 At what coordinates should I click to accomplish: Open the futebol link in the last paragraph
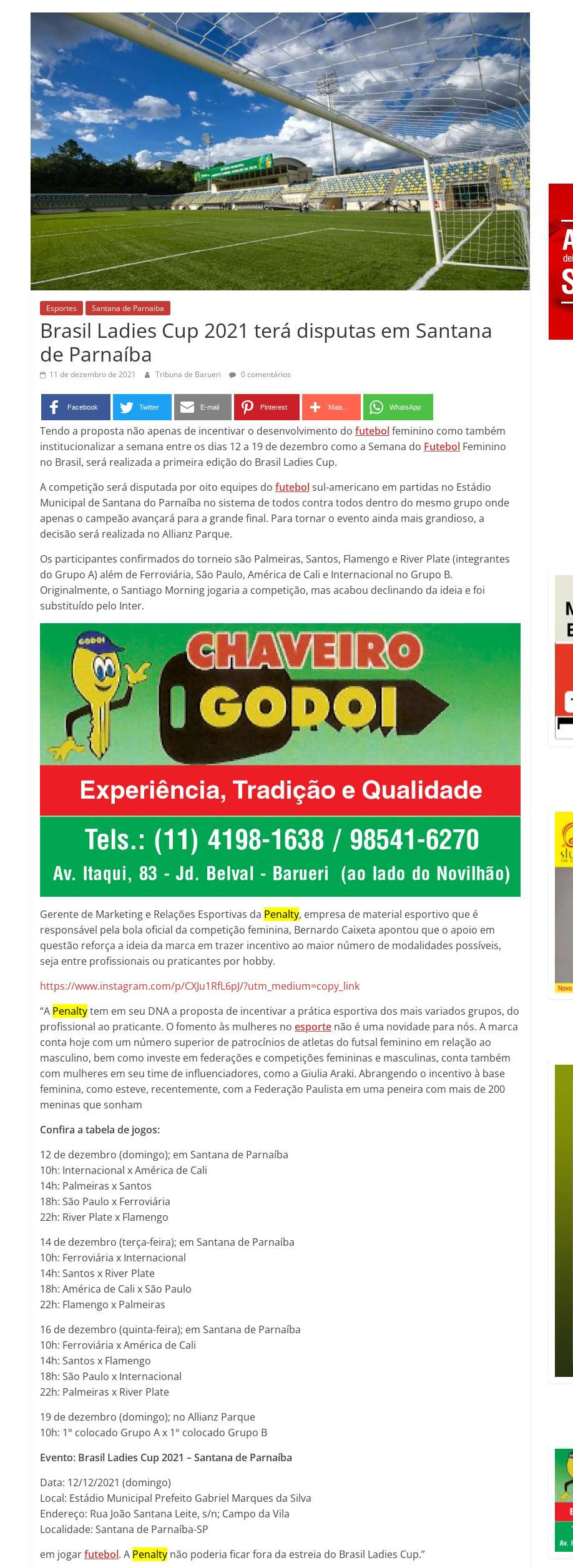(x=101, y=1554)
